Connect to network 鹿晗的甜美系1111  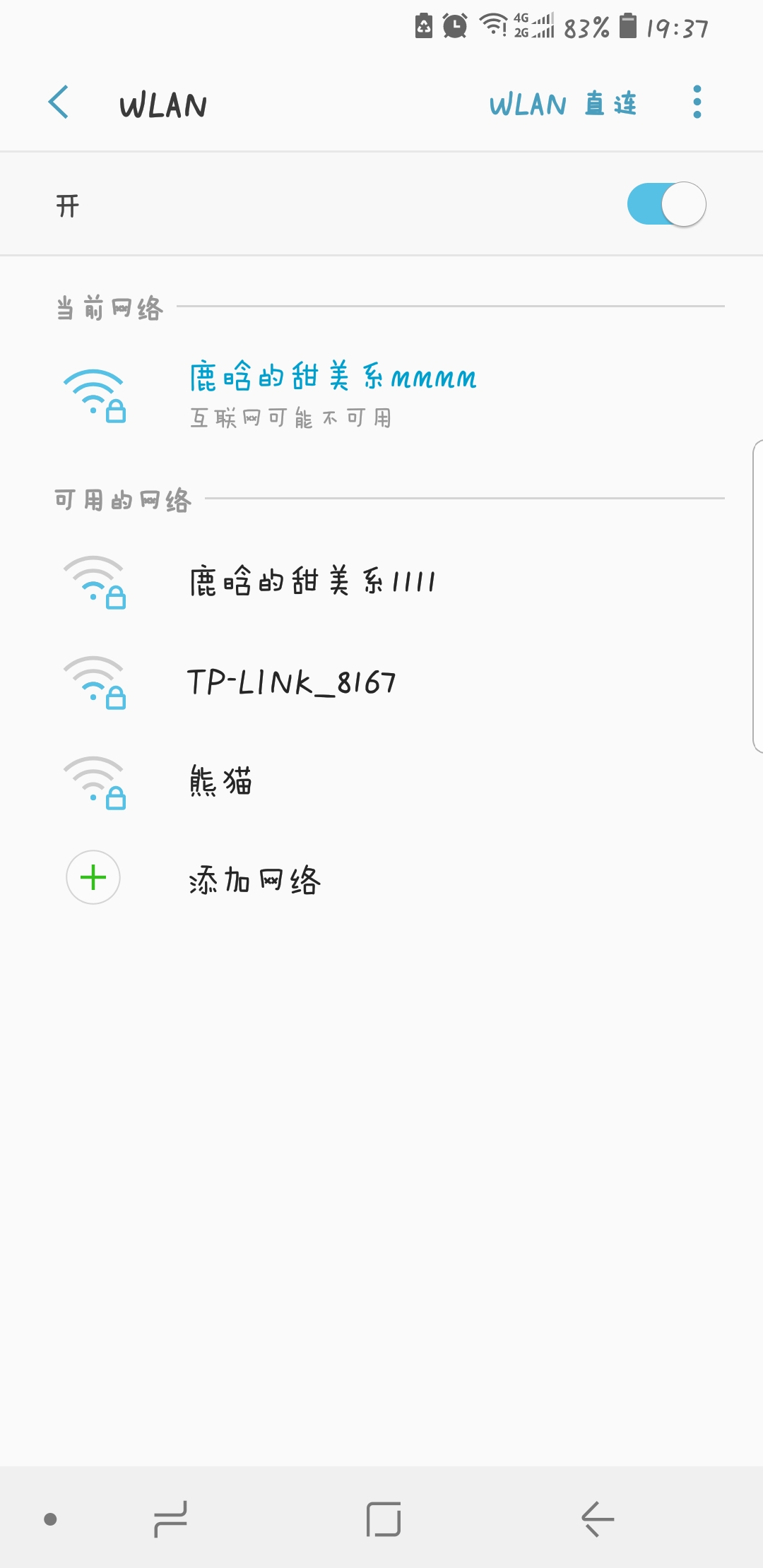click(x=312, y=582)
